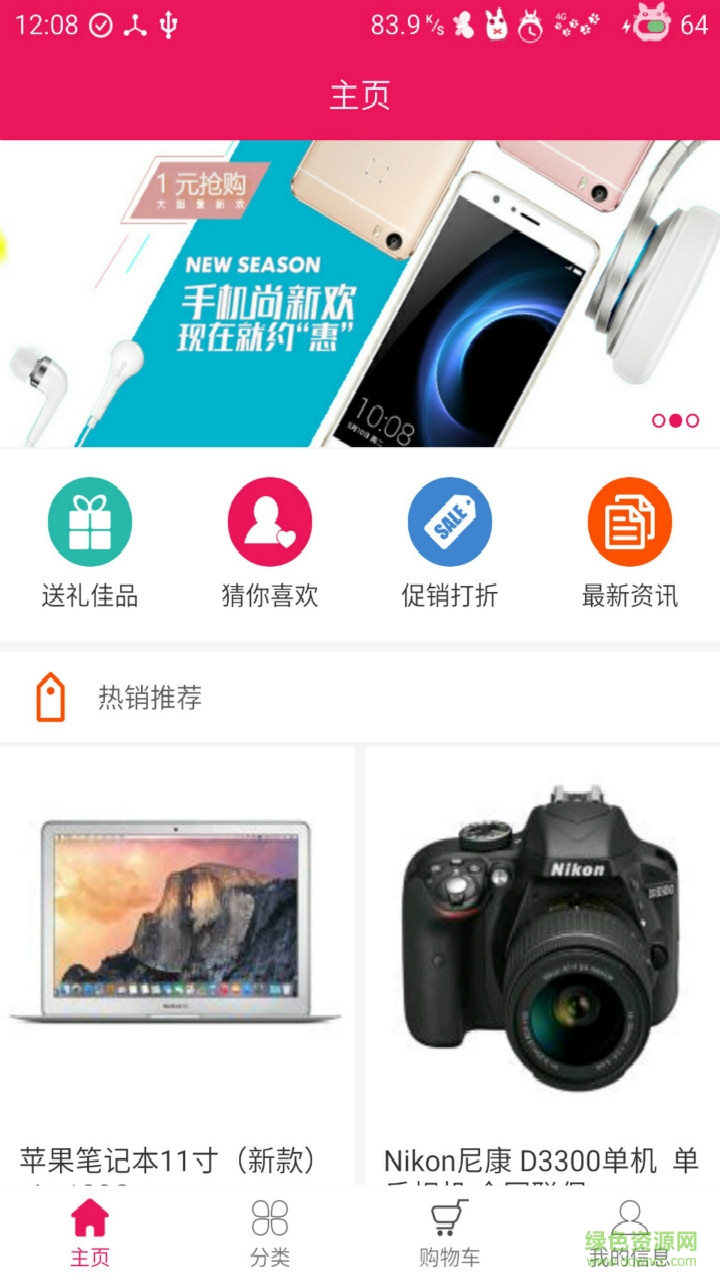Open 最新资讯 using the documents icon
Viewport: 720px width, 1280px height.
629,521
